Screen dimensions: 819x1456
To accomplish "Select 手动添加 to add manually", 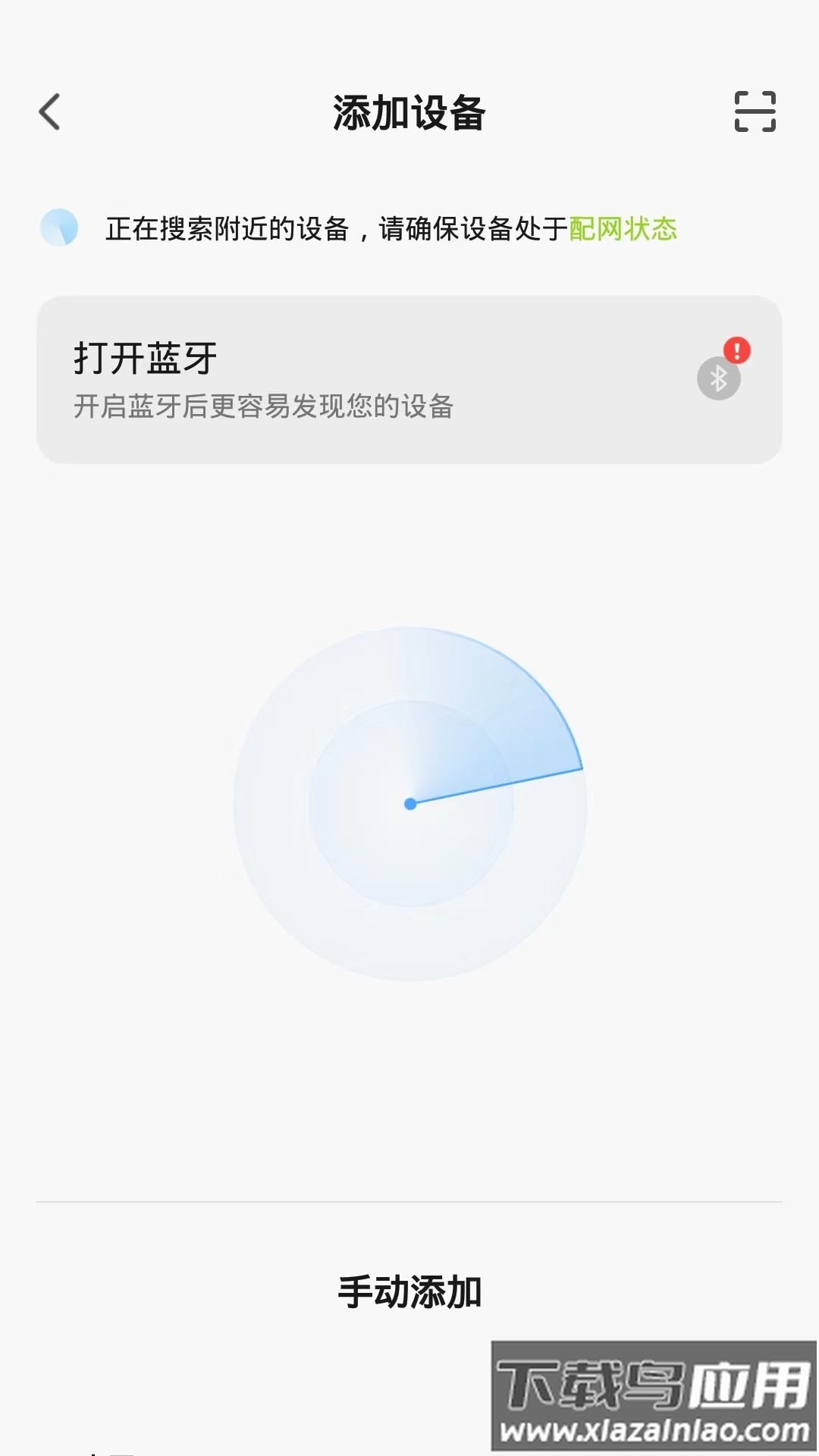I will 409,1292.
